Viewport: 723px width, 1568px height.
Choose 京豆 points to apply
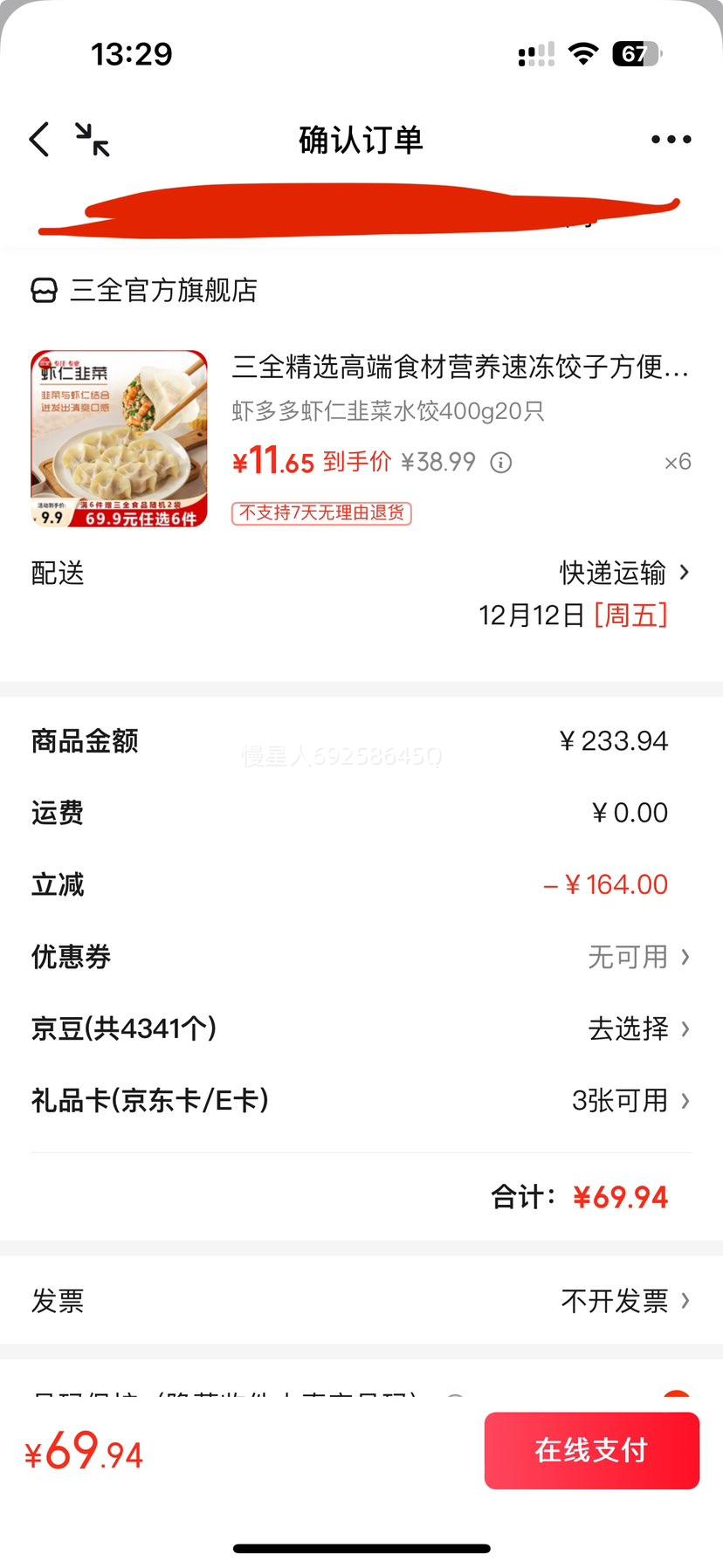(x=637, y=1028)
